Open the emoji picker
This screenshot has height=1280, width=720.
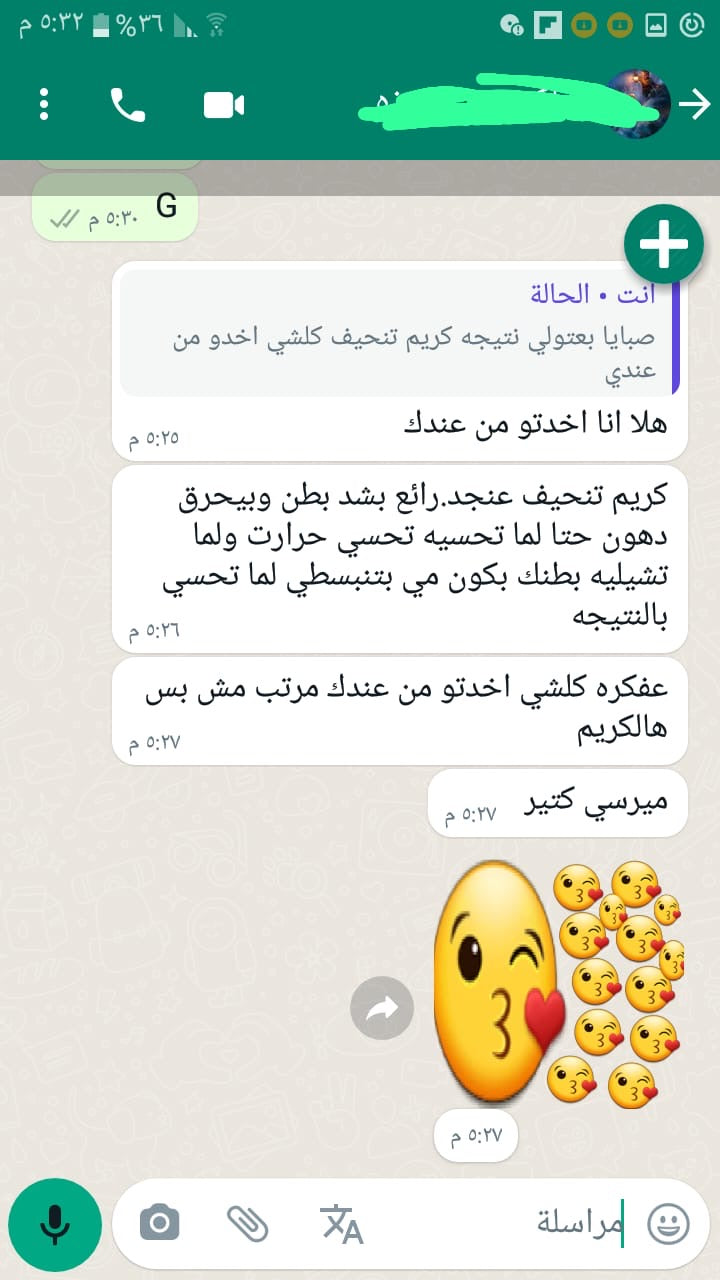[x=668, y=1223]
